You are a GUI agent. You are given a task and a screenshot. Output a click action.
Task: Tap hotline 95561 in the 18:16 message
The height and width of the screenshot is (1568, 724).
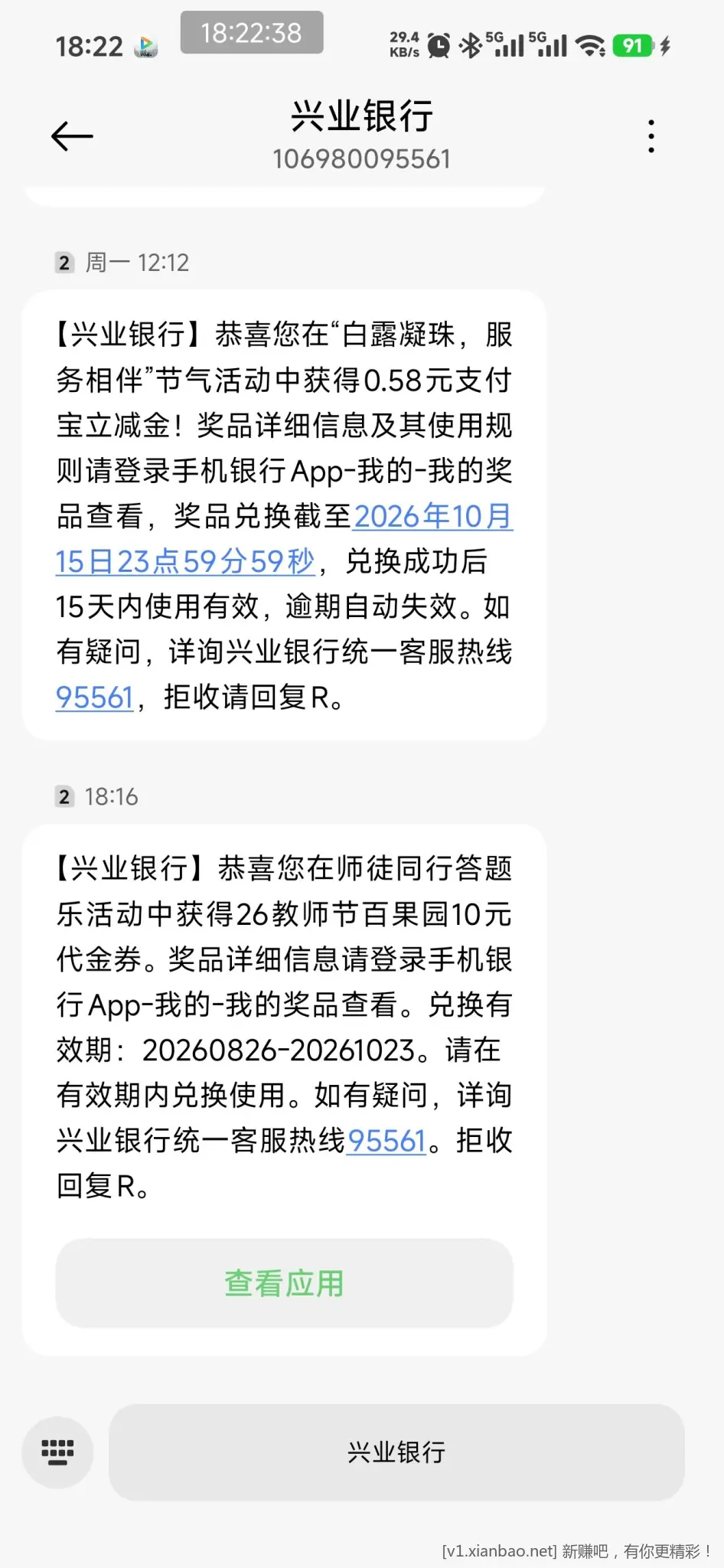tap(386, 1141)
